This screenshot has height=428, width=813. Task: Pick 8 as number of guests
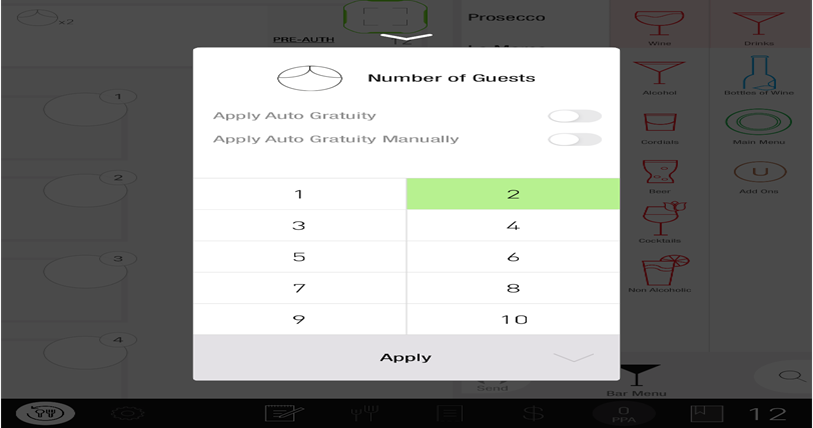(x=513, y=288)
